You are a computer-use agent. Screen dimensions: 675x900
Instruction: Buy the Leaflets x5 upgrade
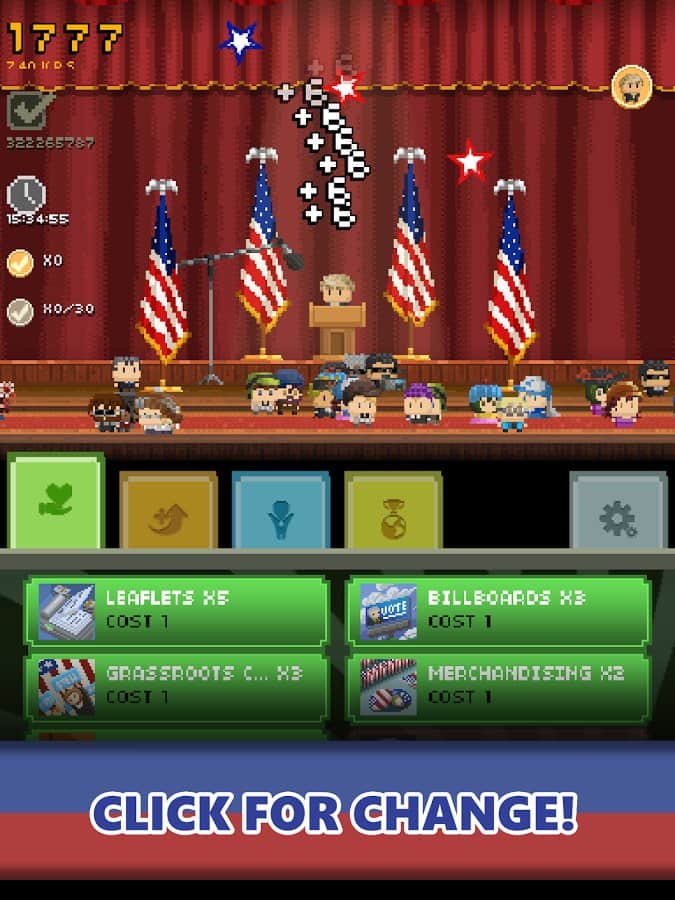176,610
